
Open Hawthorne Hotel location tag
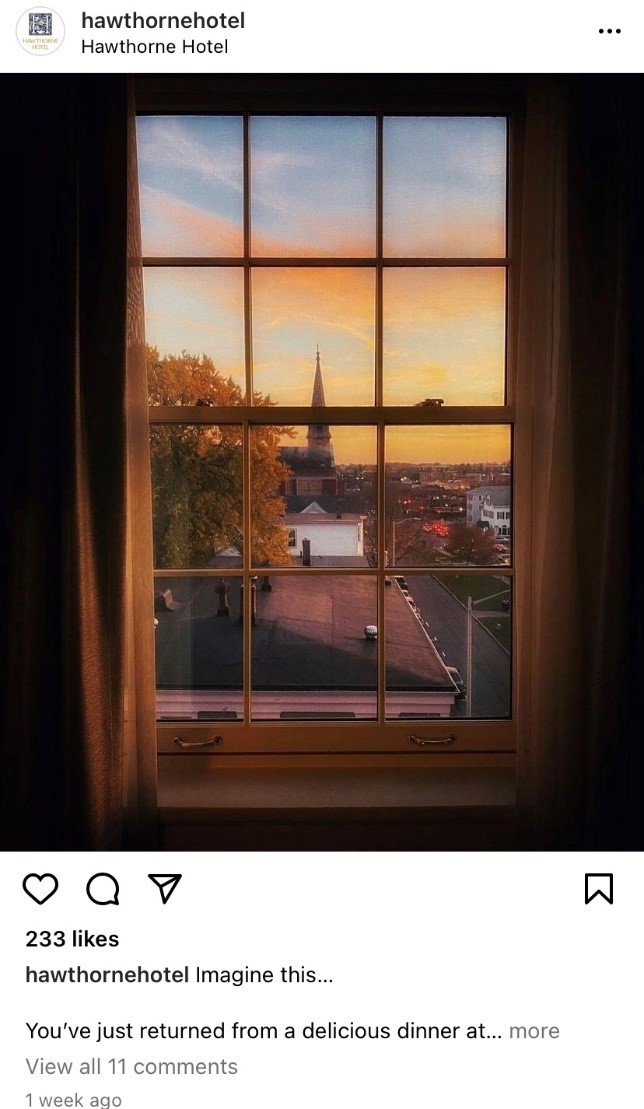click(154, 46)
